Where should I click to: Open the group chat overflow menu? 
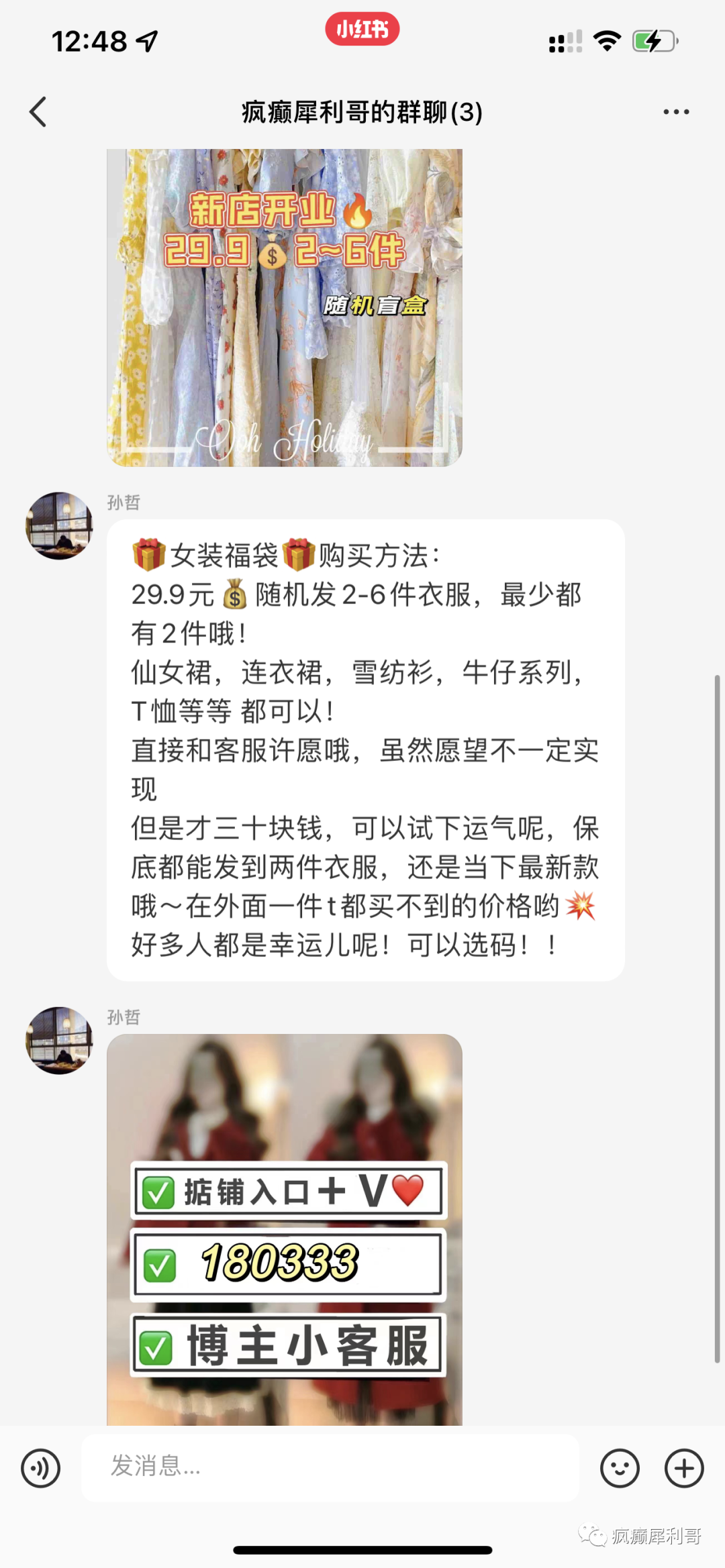[x=675, y=112]
